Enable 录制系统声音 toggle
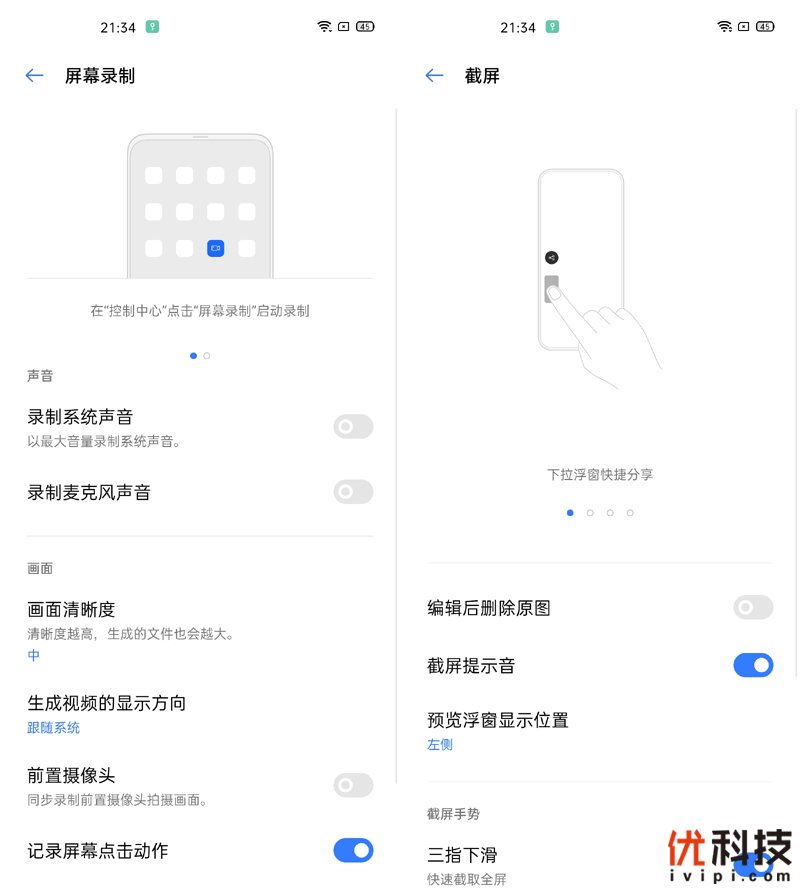800x889 pixels. tap(352, 426)
